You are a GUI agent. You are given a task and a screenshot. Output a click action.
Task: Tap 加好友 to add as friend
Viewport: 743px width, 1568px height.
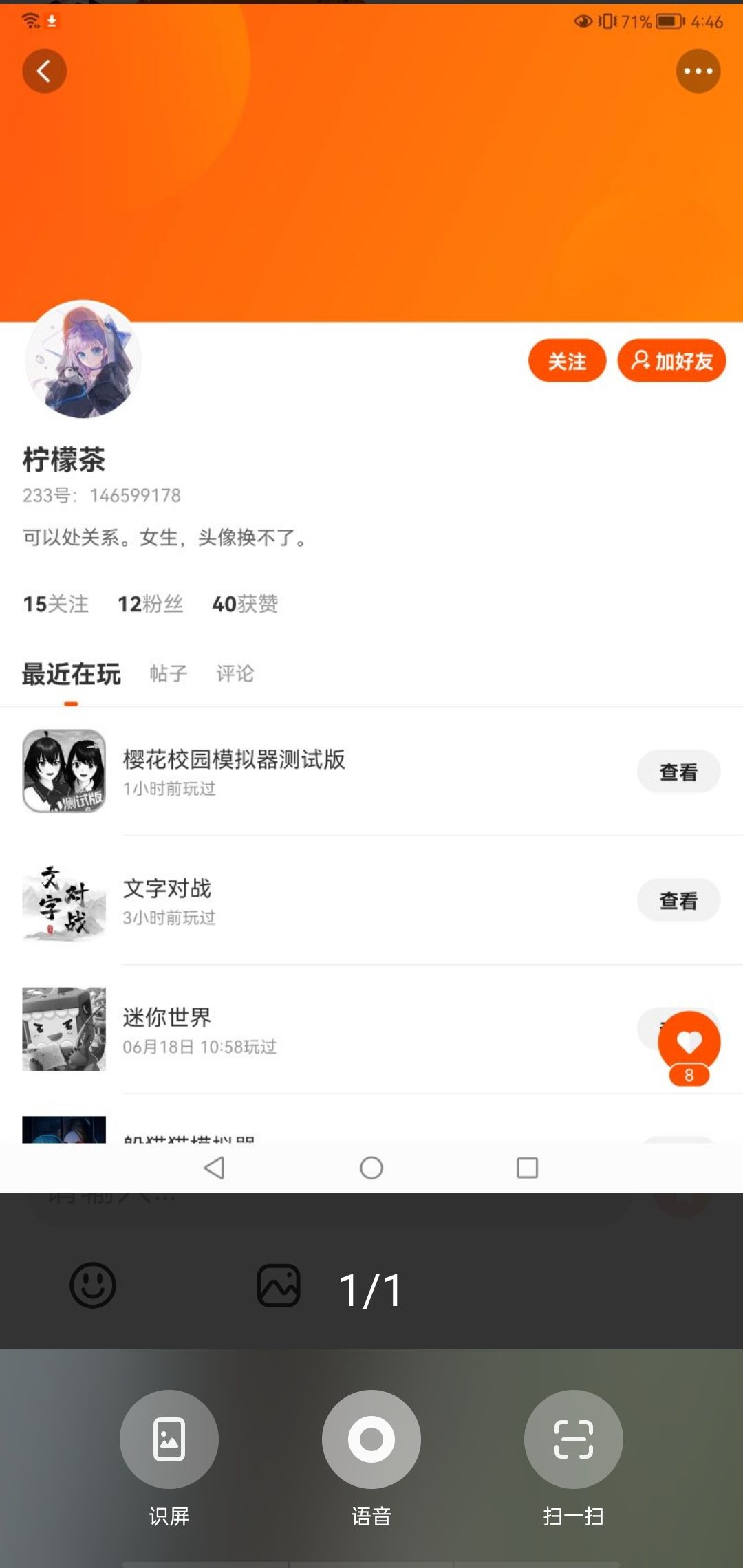pos(671,360)
